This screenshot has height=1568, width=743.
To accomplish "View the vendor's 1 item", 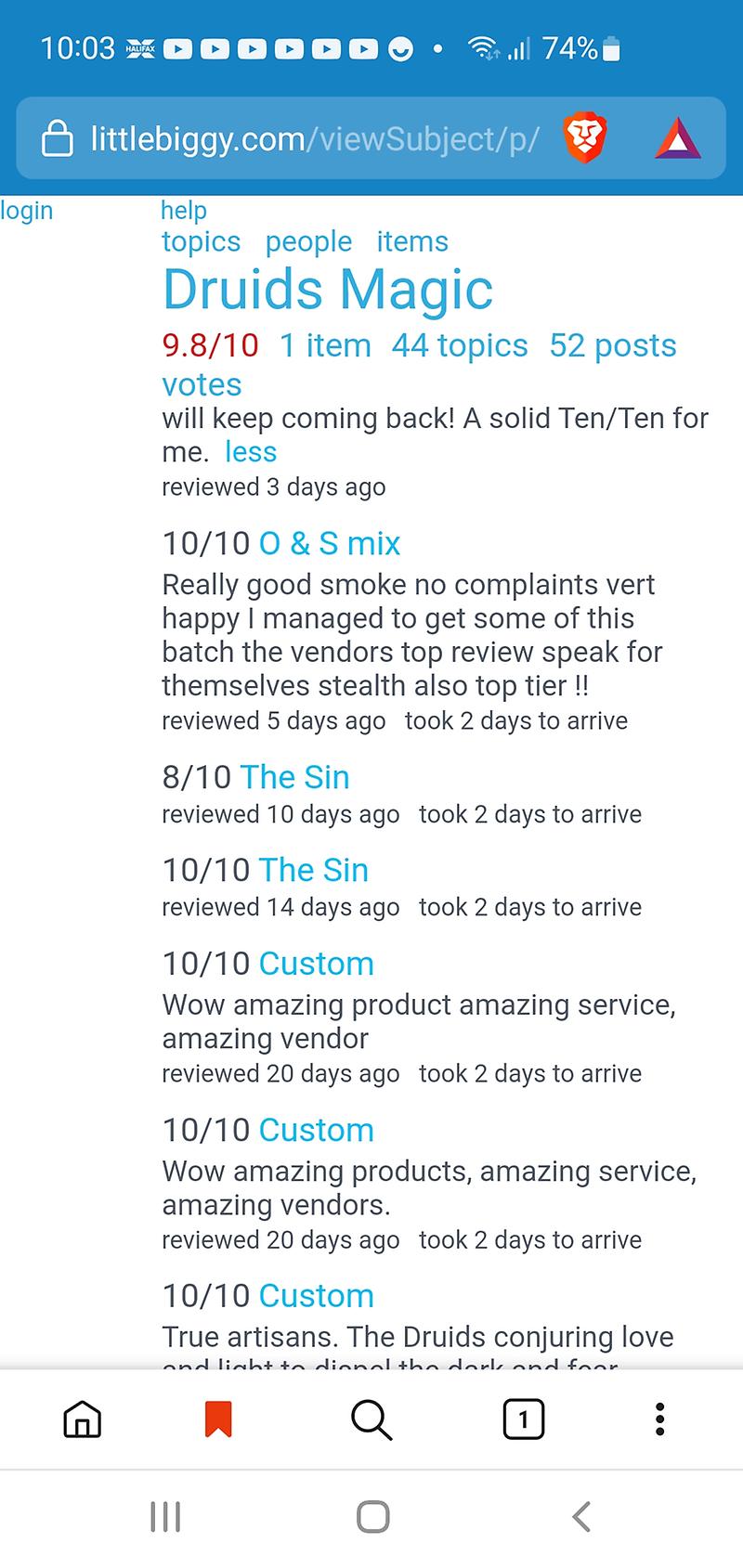I will pyautogui.click(x=325, y=345).
